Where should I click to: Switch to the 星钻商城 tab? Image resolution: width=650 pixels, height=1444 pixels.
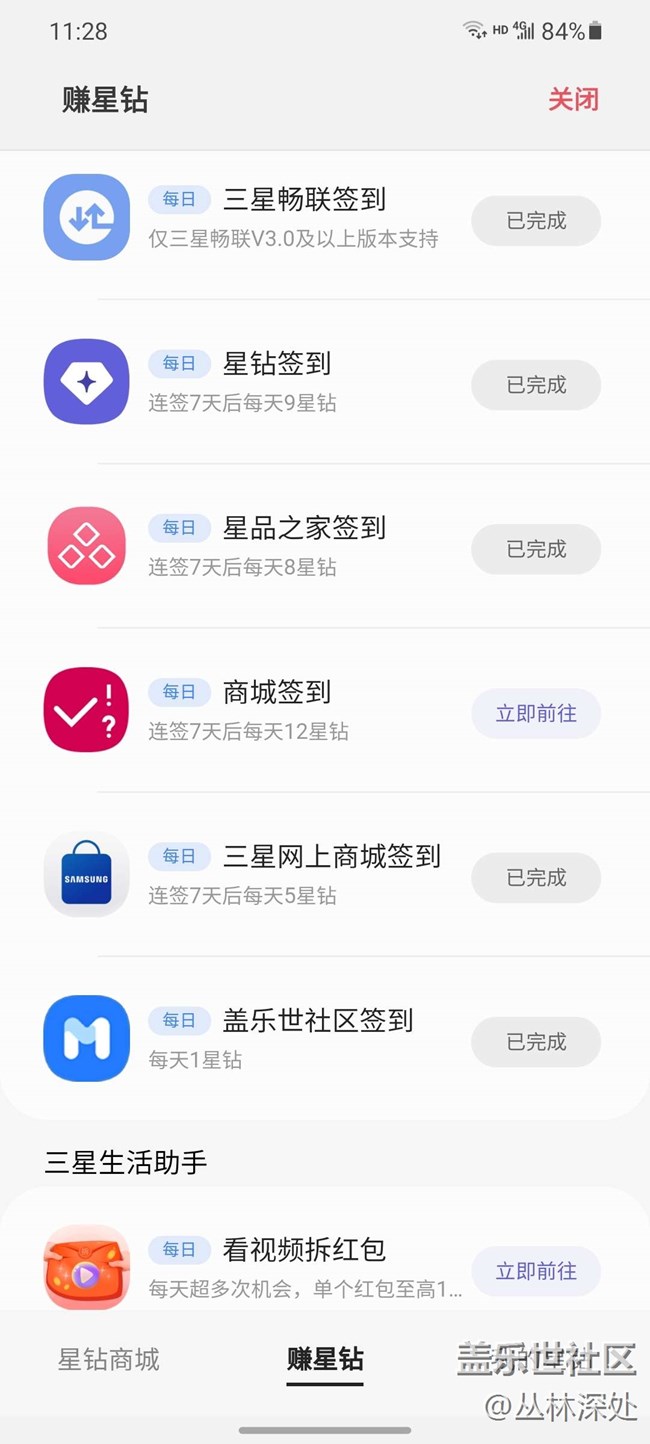(109, 1360)
